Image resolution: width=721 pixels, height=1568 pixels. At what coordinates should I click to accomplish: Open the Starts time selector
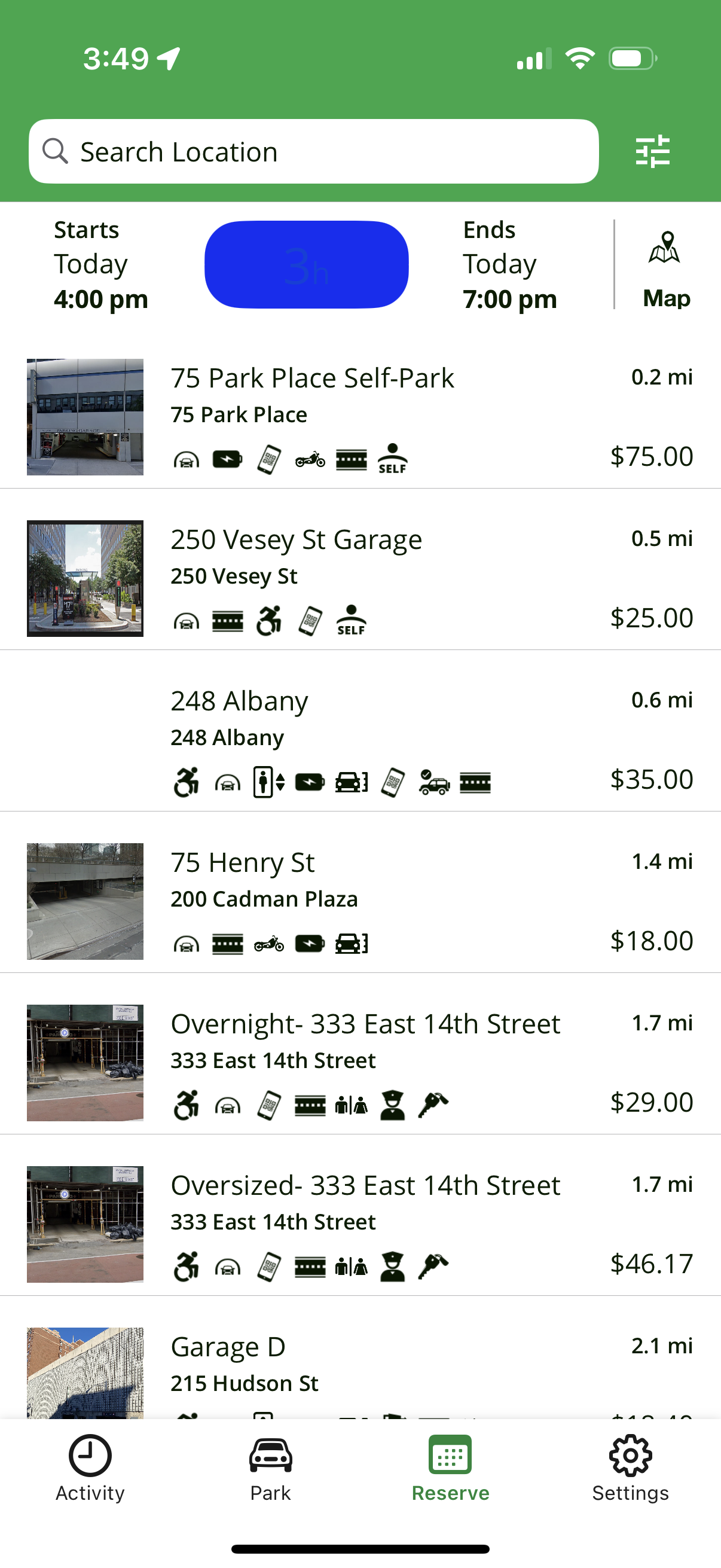pos(101,264)
